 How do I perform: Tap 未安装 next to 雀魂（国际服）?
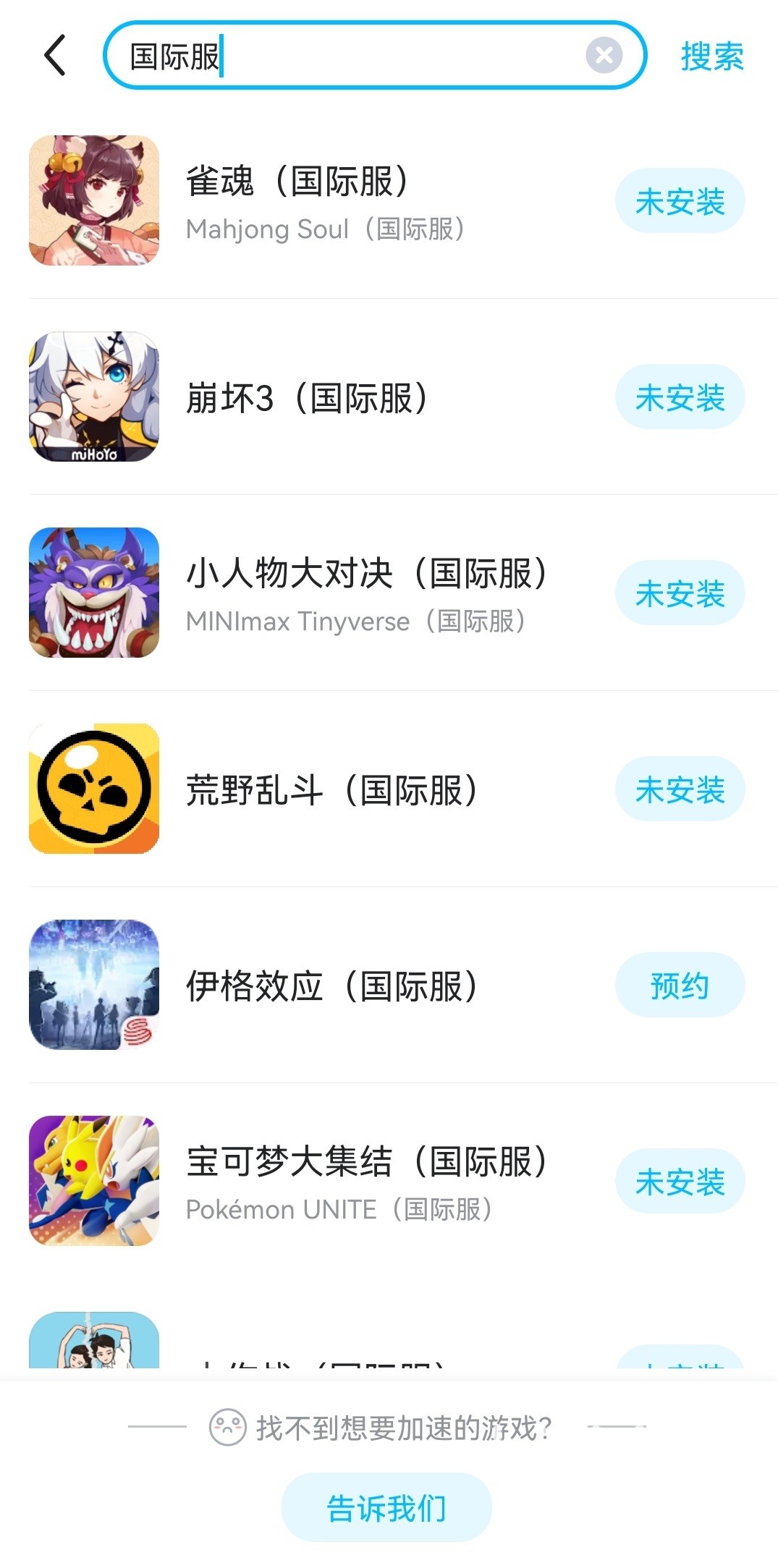coord(680,201)
